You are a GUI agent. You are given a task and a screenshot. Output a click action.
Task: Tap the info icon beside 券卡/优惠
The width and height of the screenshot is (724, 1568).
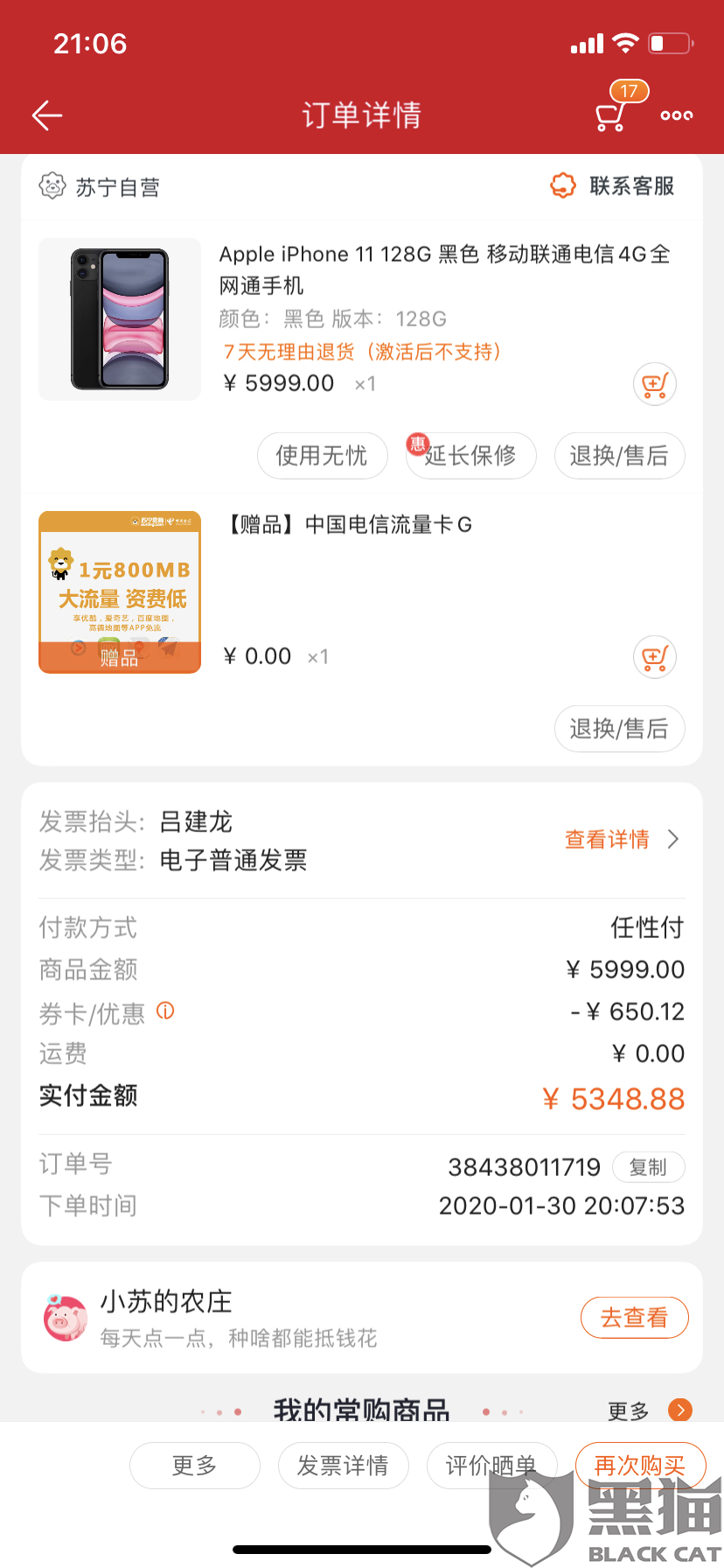click(x=165, y=1011)
